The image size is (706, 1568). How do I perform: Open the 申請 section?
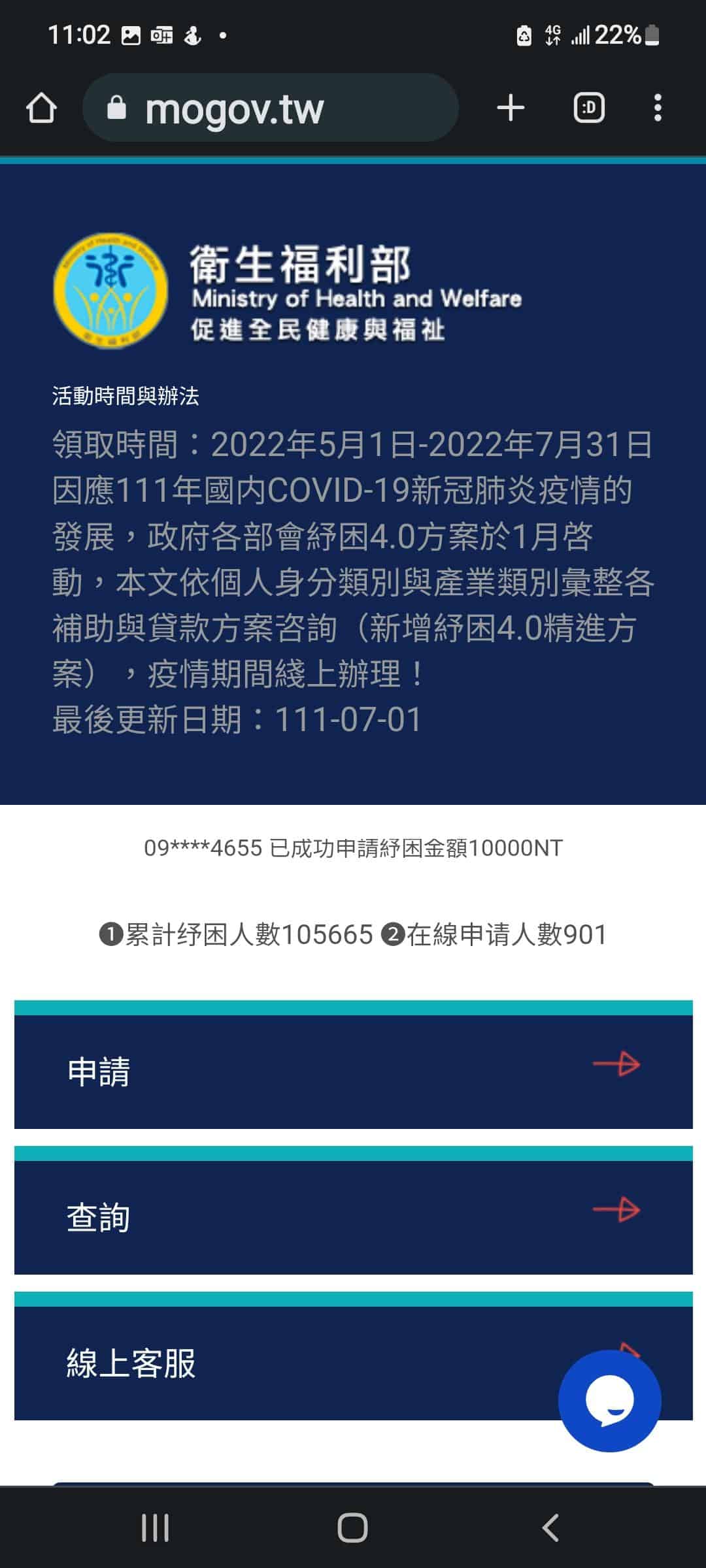point(353,1071)
